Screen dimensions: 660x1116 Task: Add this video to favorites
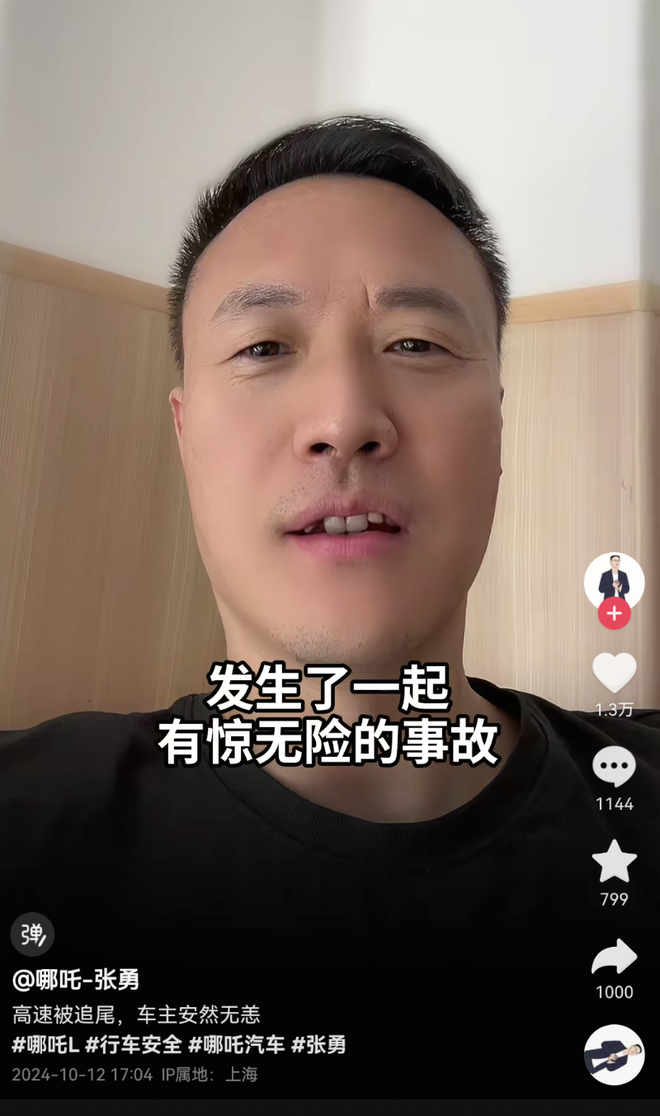614,862
